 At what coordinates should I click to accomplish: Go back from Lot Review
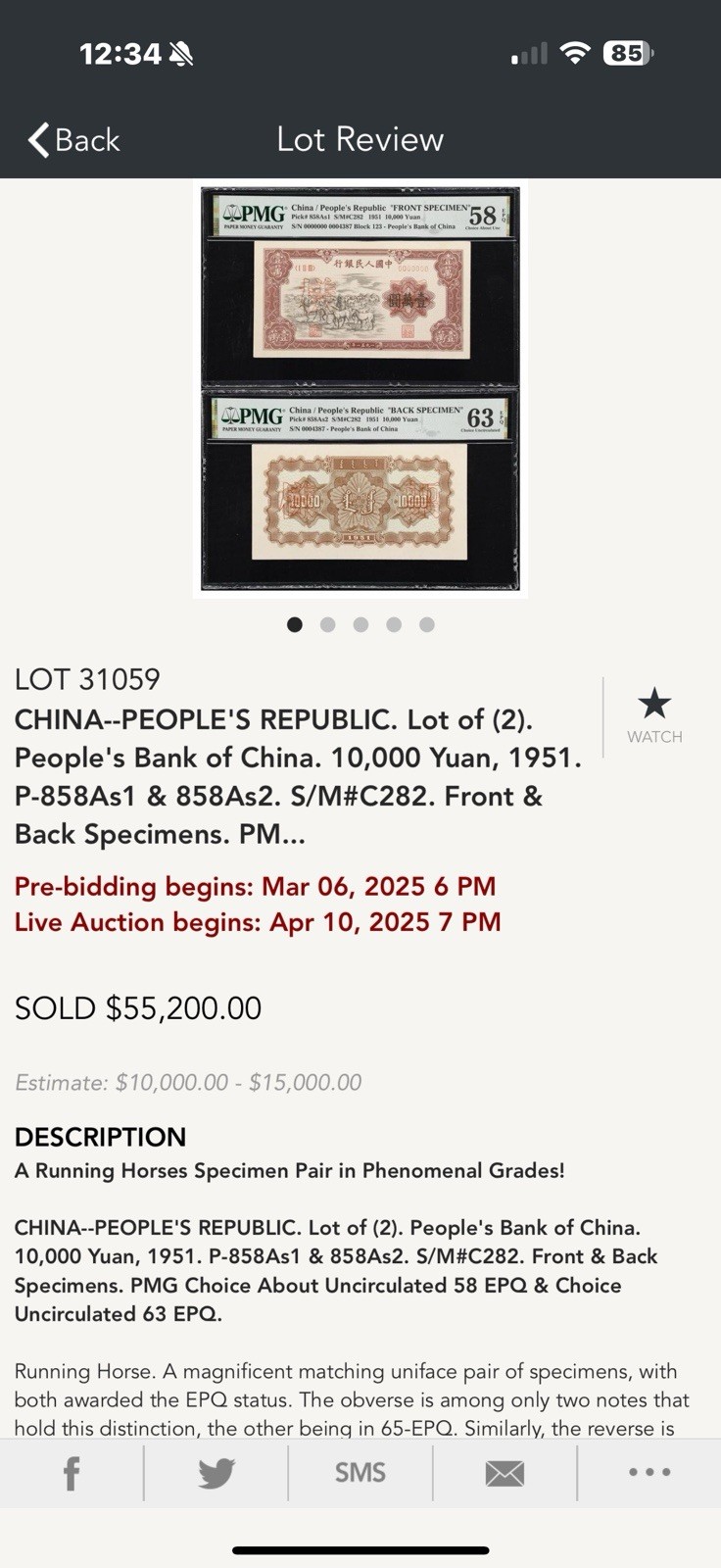(73, 140)
